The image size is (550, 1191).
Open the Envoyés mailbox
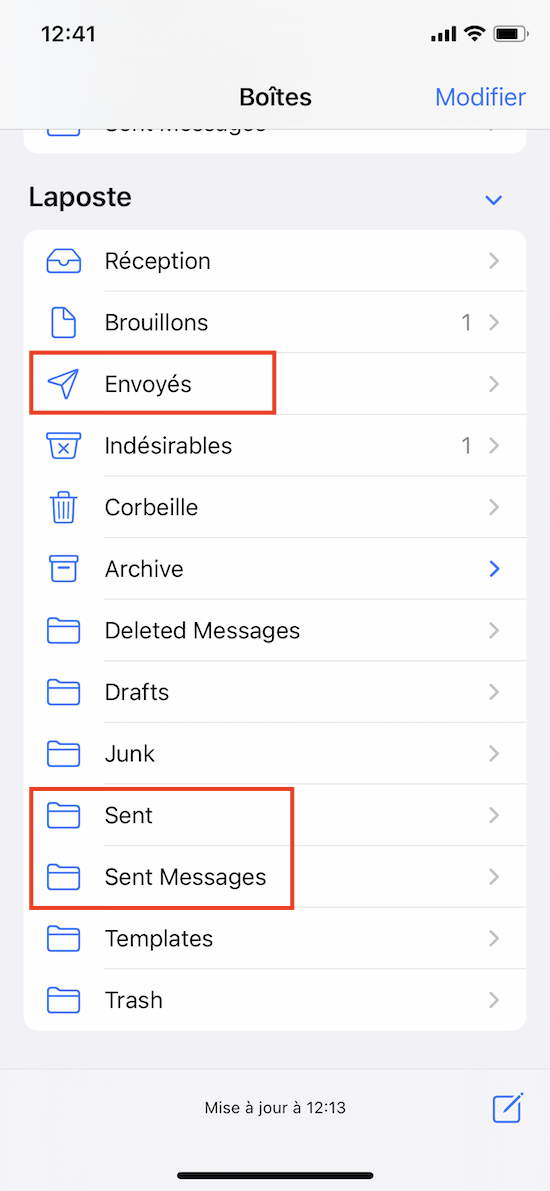[x=275, y=384]
